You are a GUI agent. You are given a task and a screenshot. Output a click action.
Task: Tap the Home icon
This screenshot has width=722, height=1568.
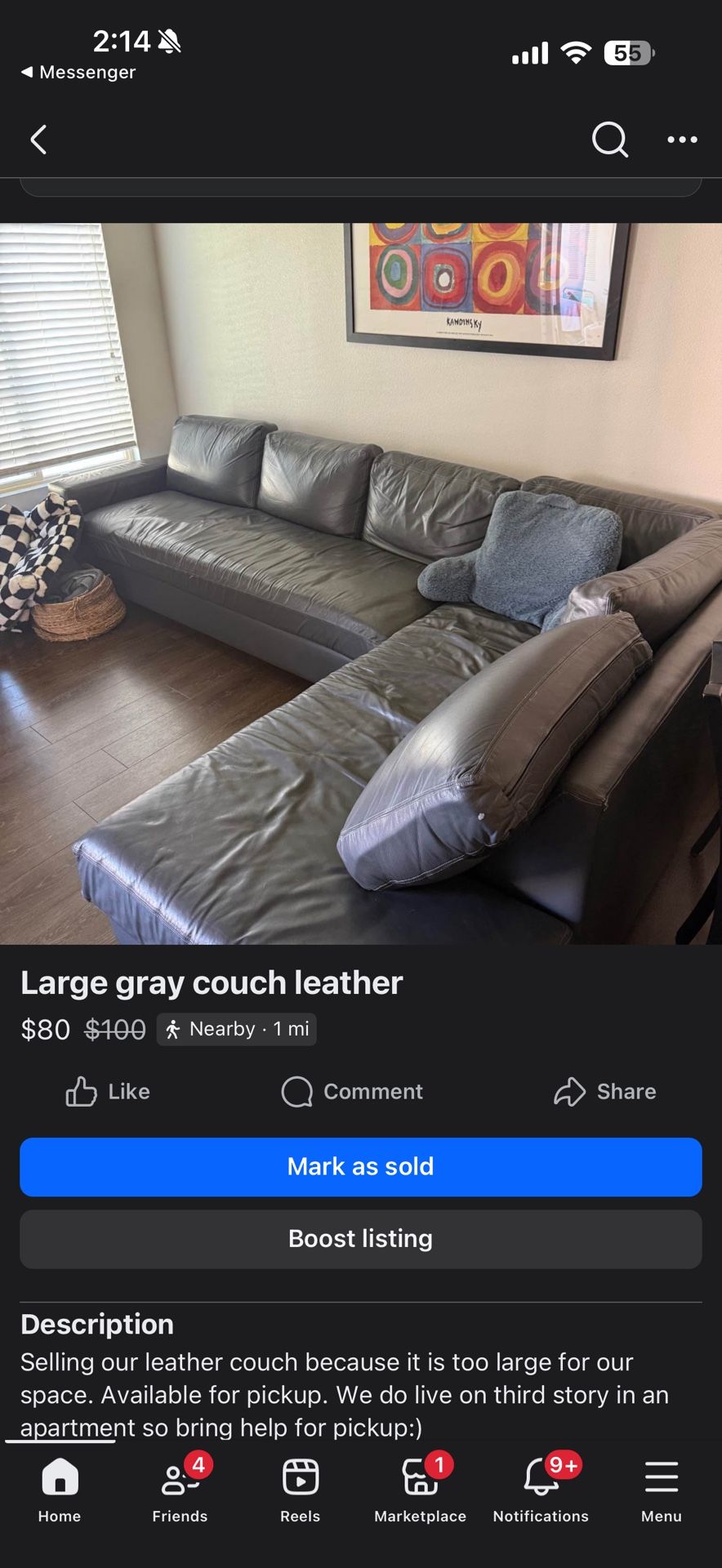tap(59, 1488)
